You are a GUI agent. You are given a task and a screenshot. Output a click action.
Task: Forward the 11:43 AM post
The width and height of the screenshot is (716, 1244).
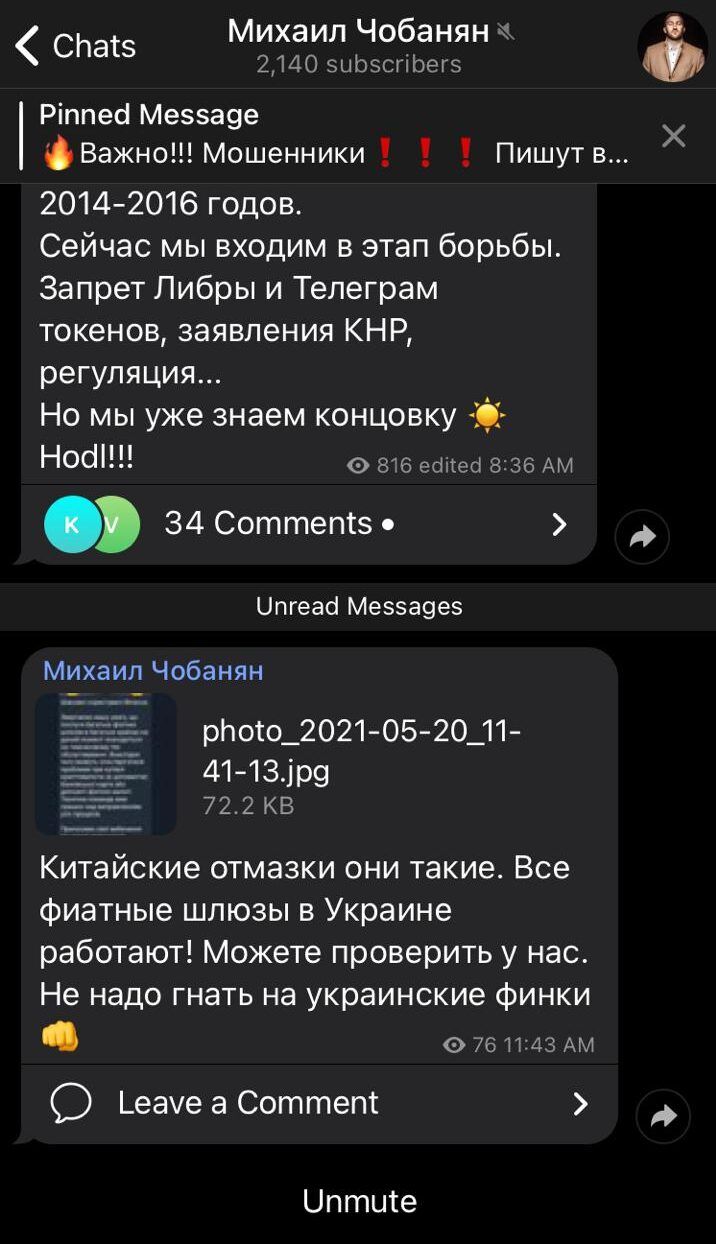(x=663, y=1116)
